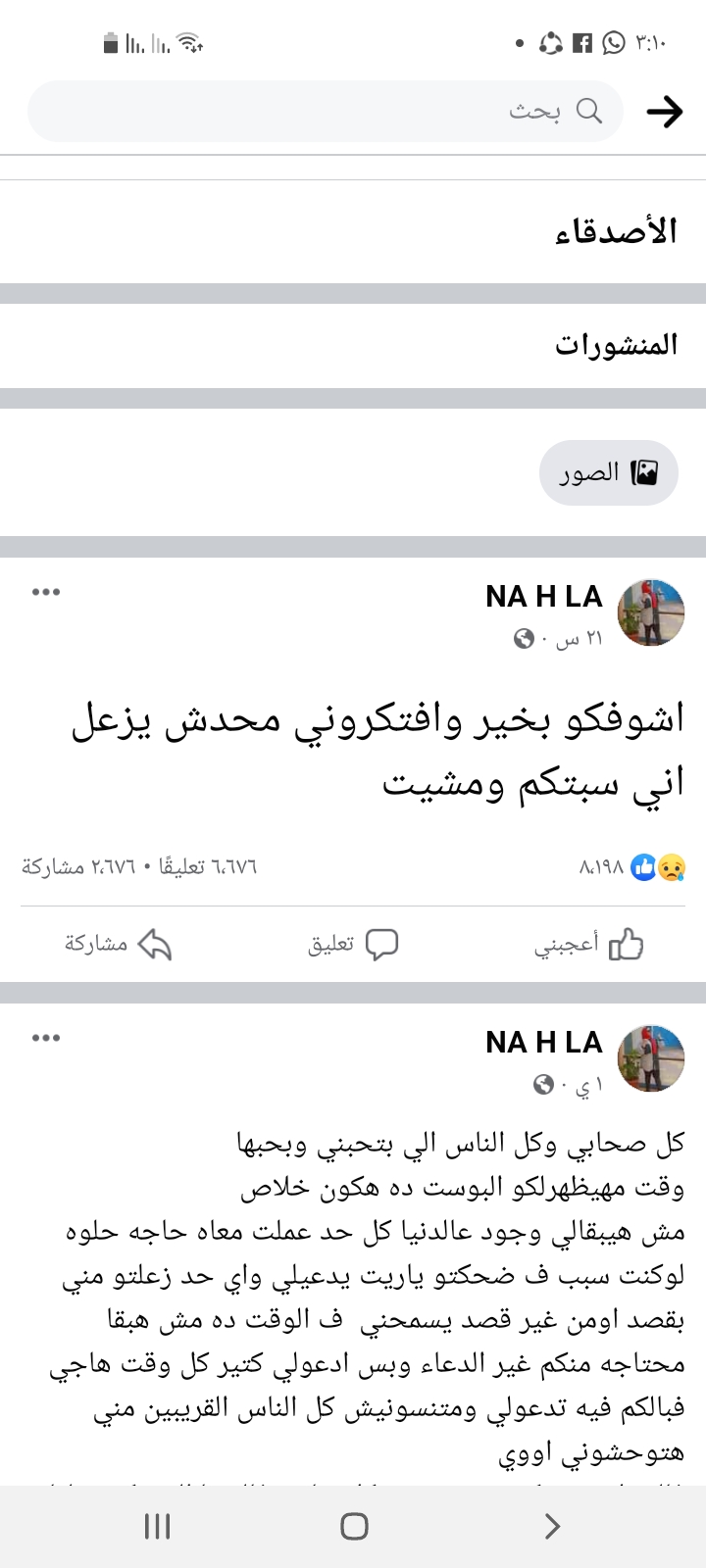Tap the sad reaction emoji on the post

[673, 867]
